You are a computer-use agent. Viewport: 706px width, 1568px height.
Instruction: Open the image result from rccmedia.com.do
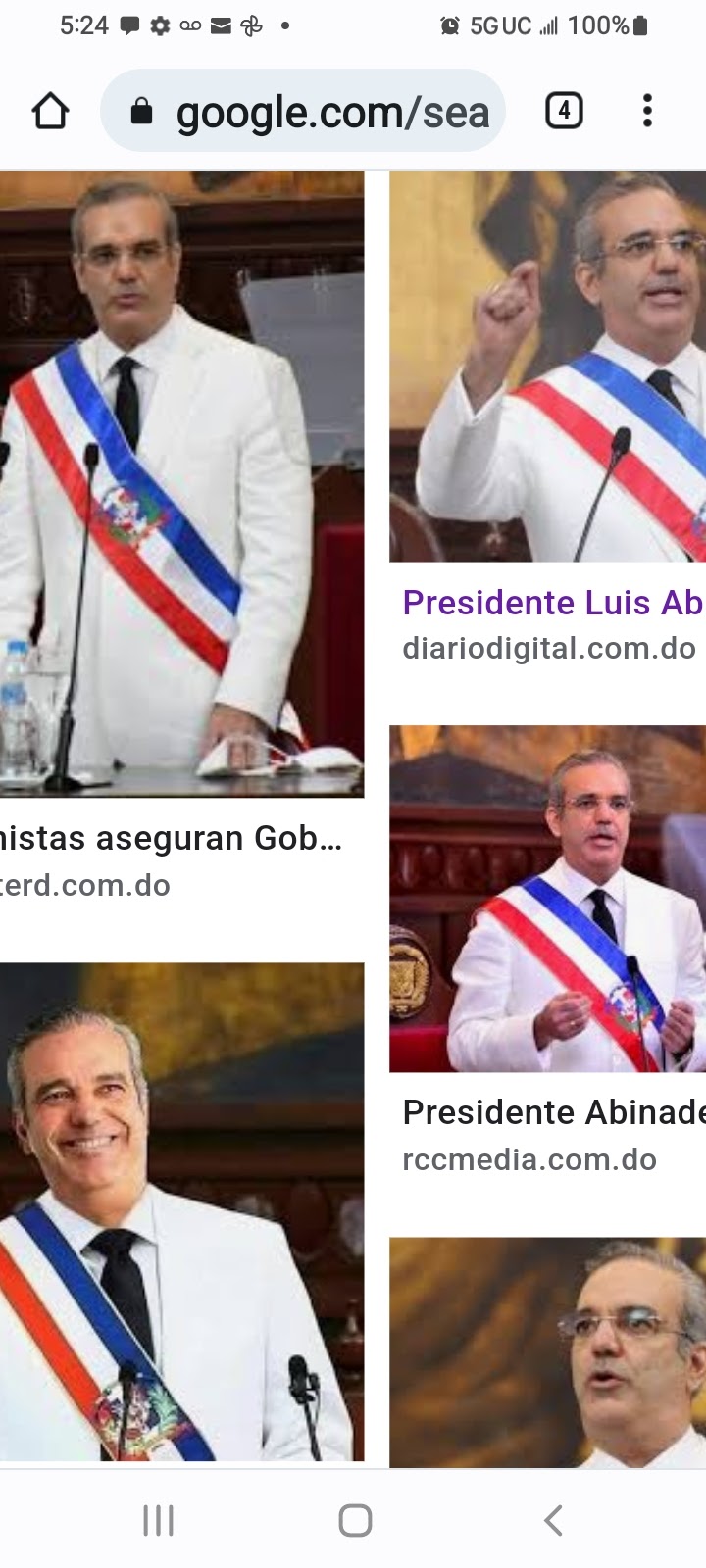(547, 899)
